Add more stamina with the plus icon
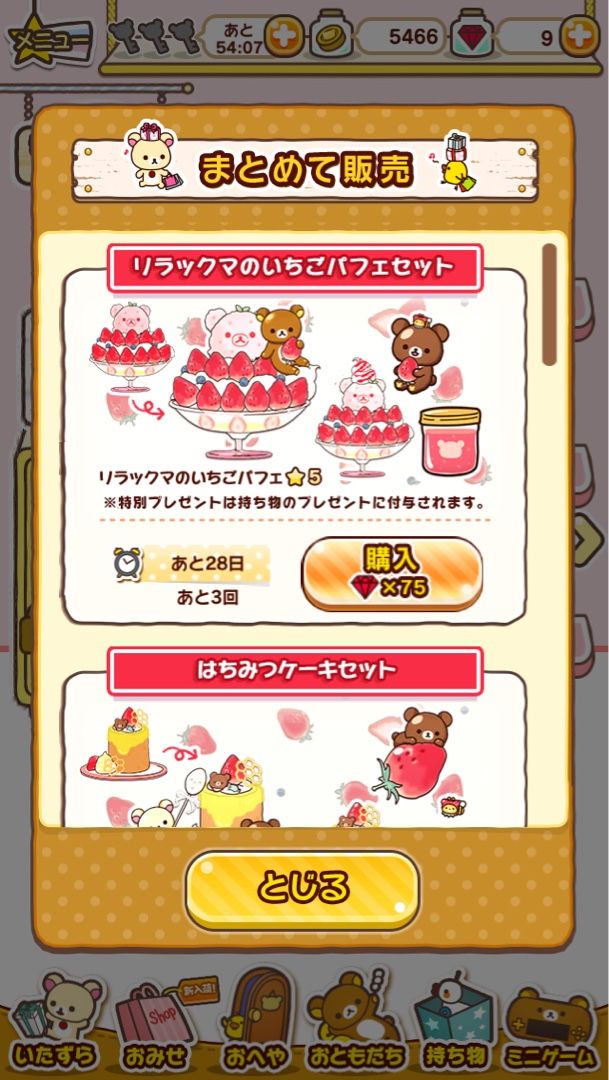The height and width of the screenshot is (1080, 609). coord(284,38)
